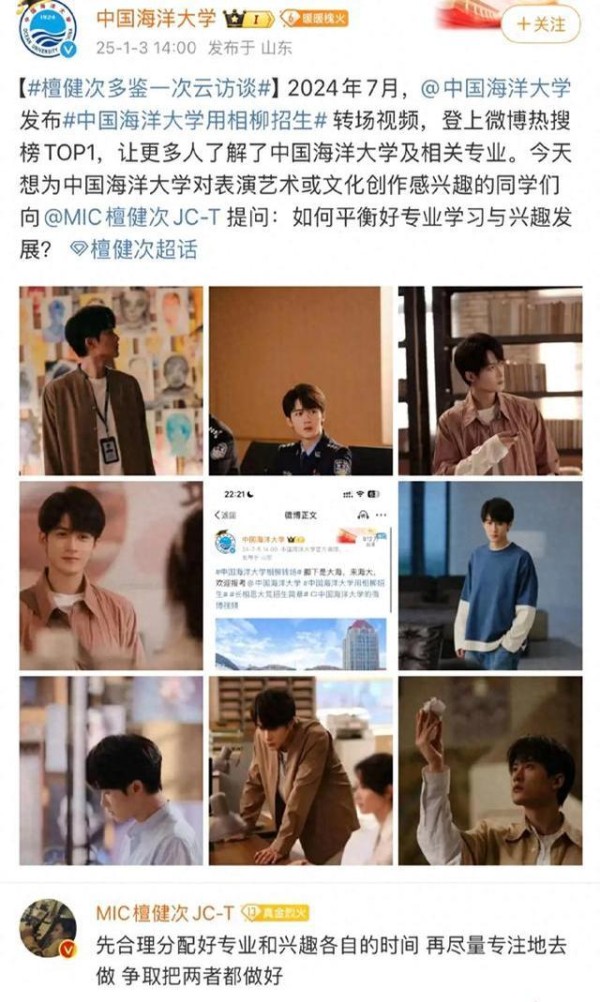Follow 中国海洋大学 with the 关注 button
600x1002 pixels.
540,23
